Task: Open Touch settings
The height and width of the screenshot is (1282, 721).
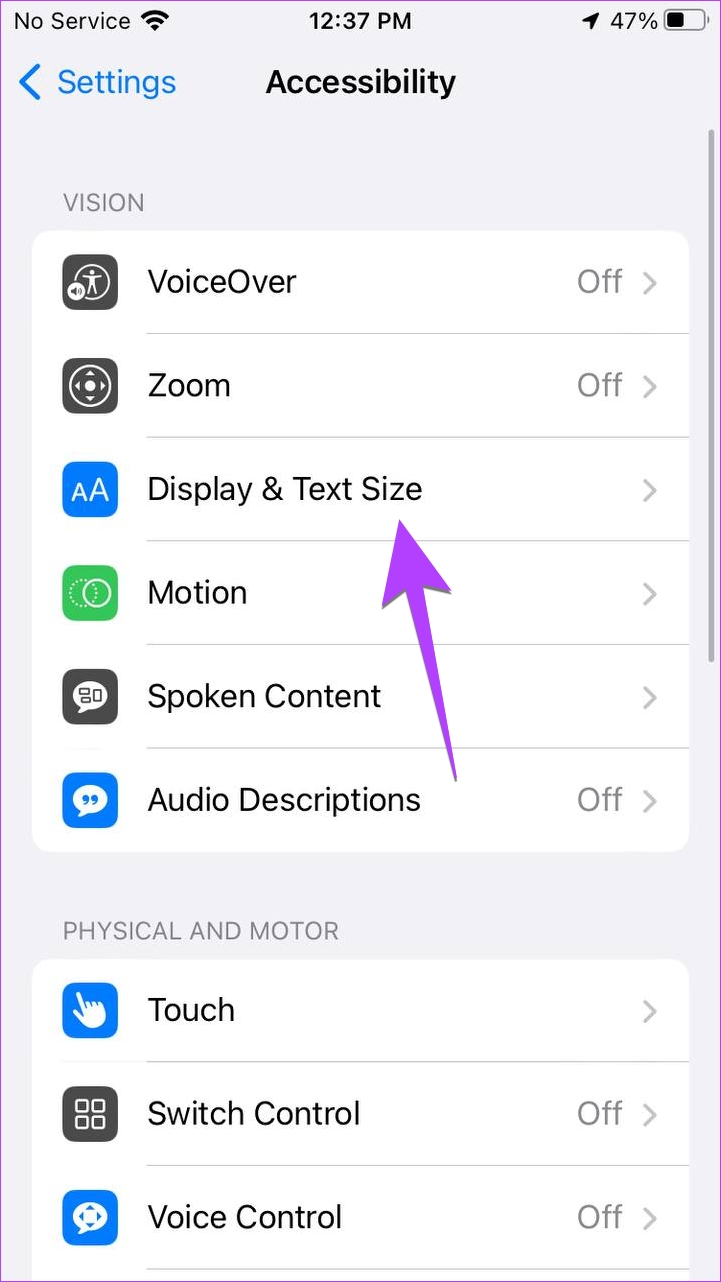Action: pyautogui.click(x=360, y=1010)
